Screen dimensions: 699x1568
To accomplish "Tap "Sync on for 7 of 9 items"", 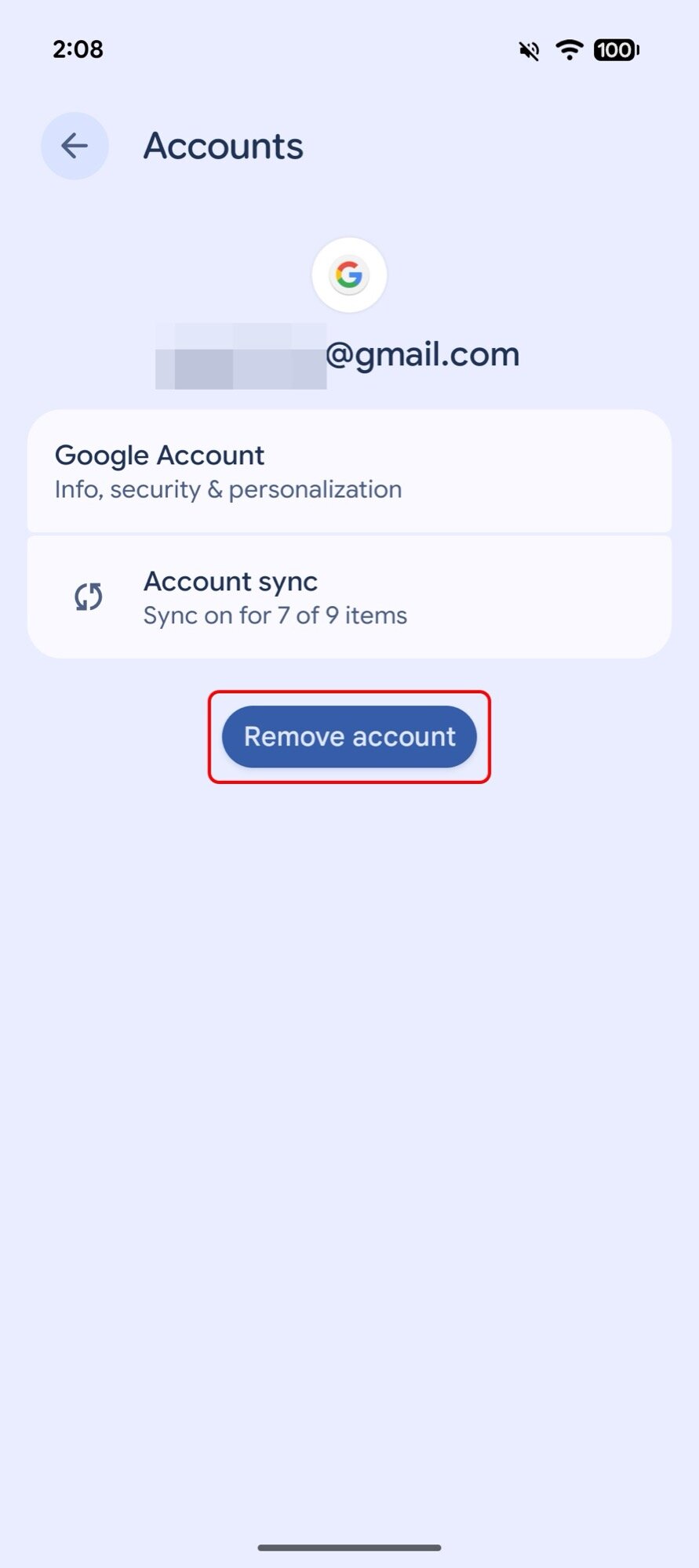I will coord(275,615).
